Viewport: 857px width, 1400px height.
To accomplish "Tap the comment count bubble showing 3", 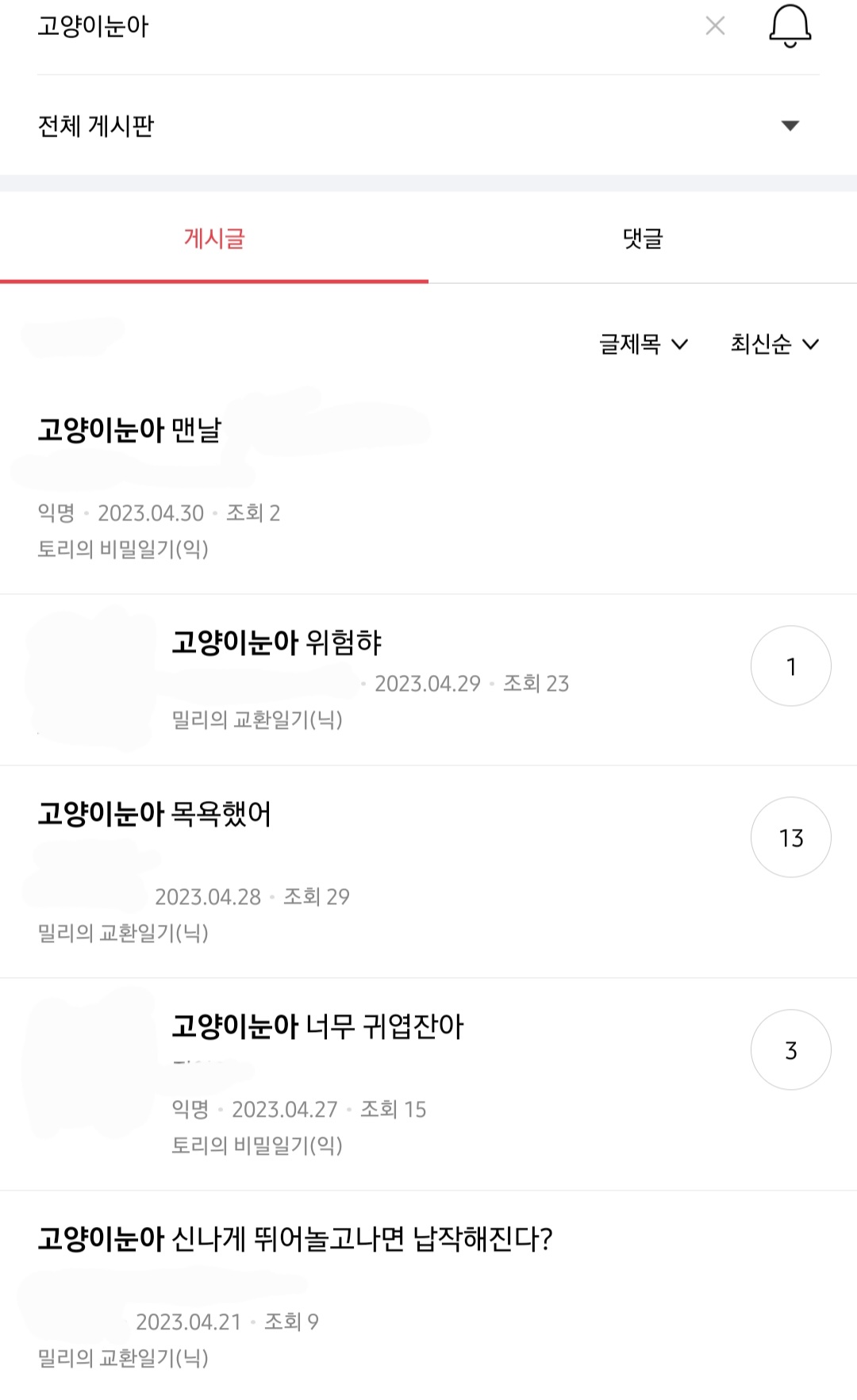I will (x=790, y=1049).
